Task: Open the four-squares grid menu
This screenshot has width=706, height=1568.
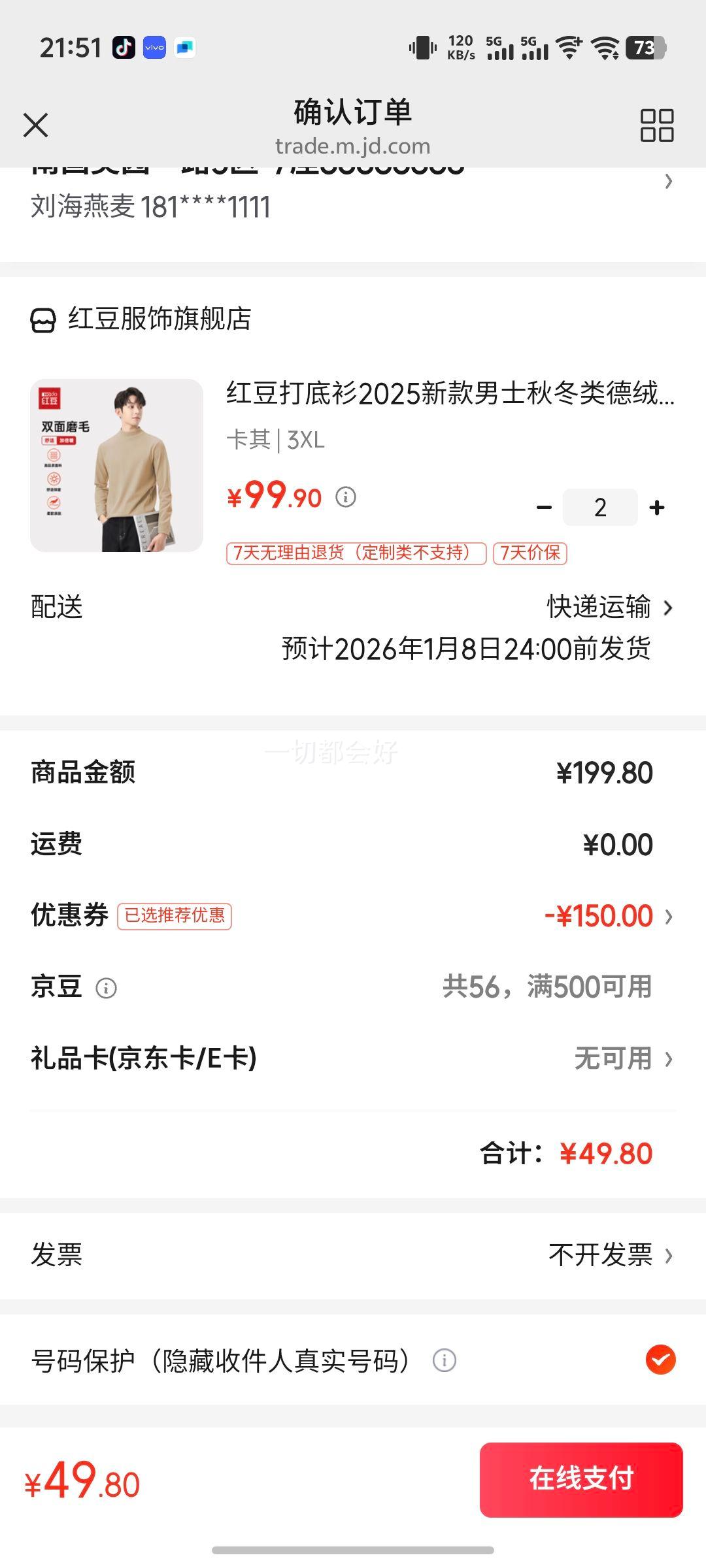Action: coord(656,125)
